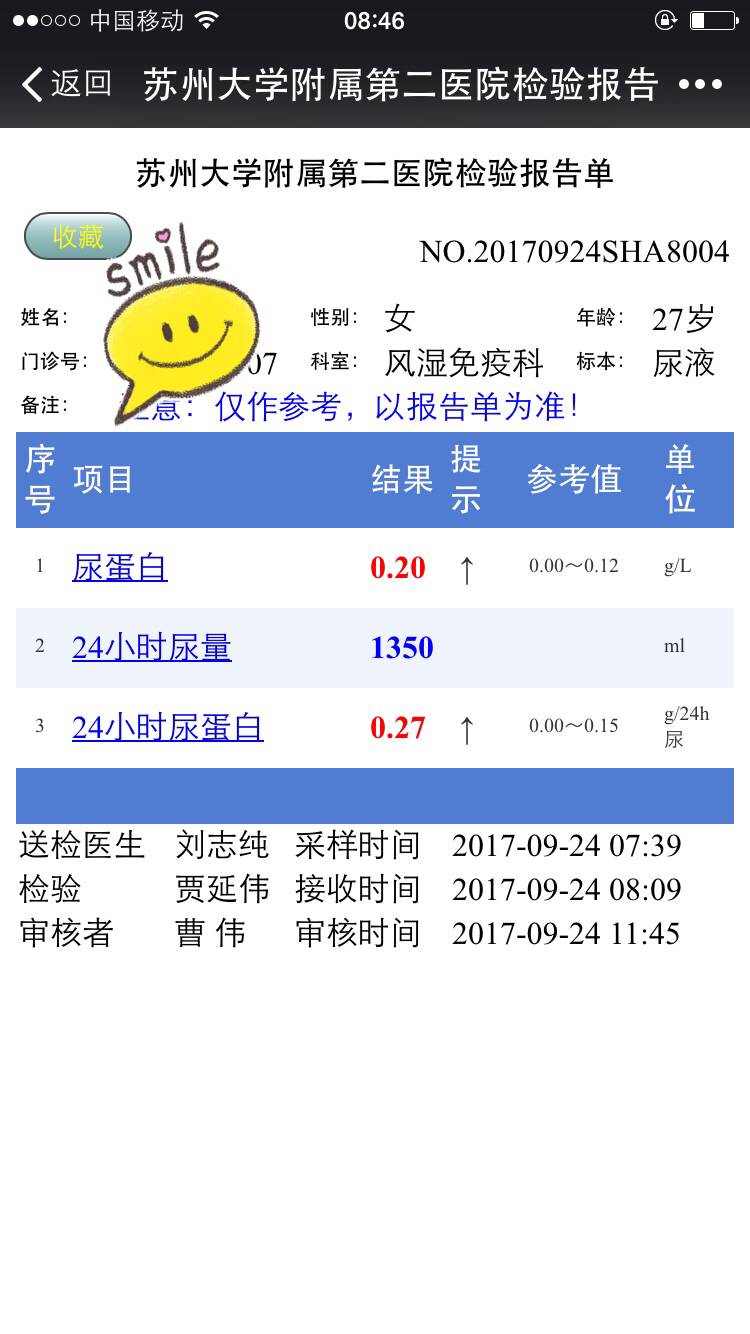Select the 24小时尿蛋白 link
Screen dimensions: 750x1334
click(x=168, y=727)
